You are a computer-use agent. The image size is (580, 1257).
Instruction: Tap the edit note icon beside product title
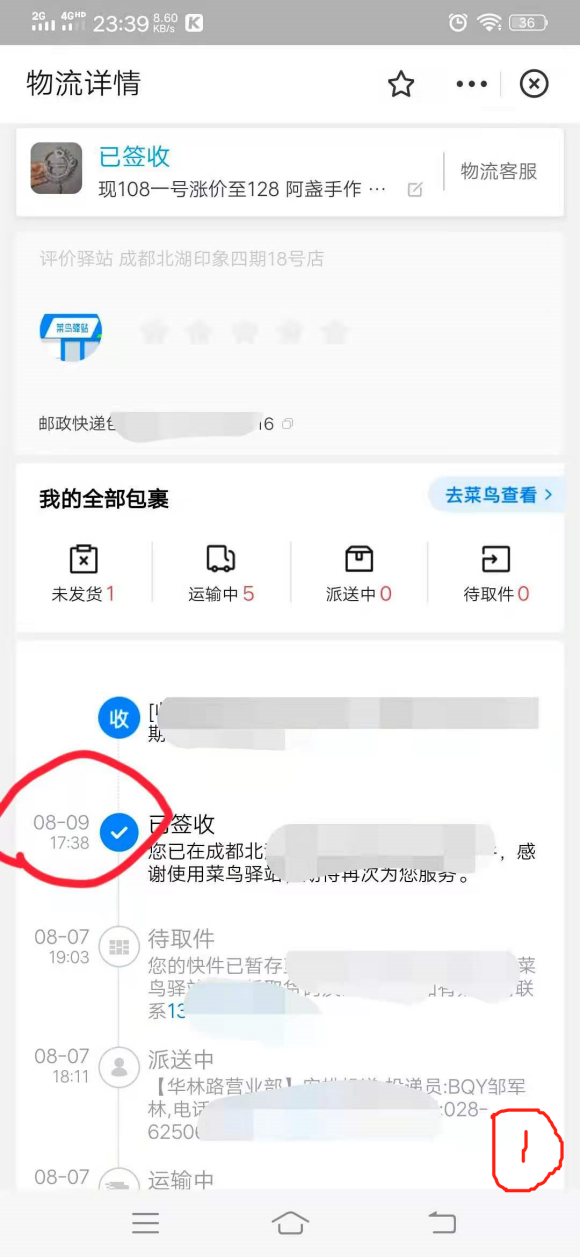click(415, 189)
